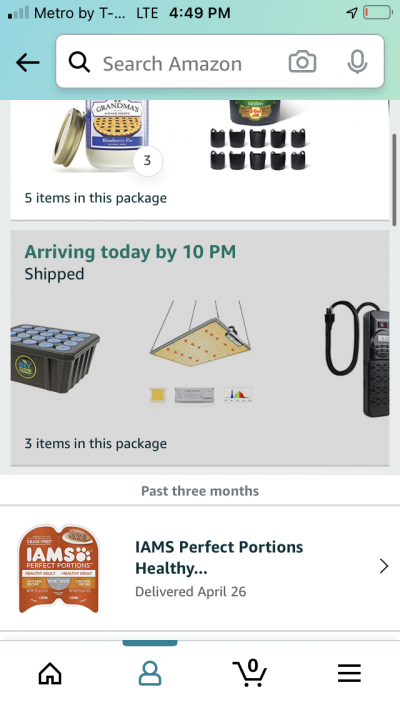This screenshot has width=400, height=710.
Task: Open the package arriving today by 10 PM
Action: [x=200, y=348]
